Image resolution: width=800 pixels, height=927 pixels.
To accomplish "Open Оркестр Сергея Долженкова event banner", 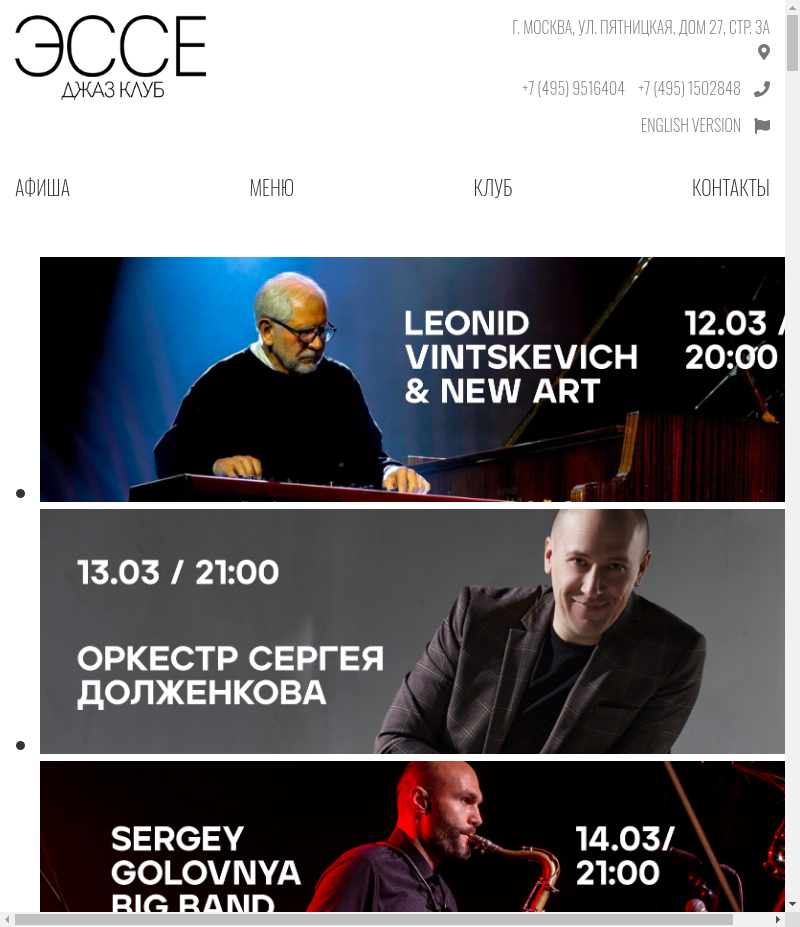I will tap(412, 631).
